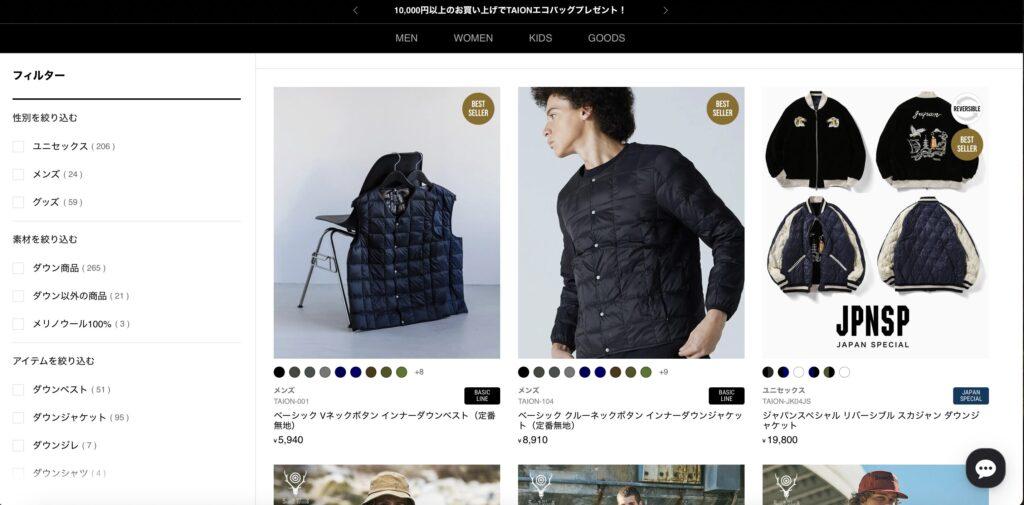Viewport: 1024px width, 505px height.
Task: Open the chat support bubble
Action: [985, 468]
